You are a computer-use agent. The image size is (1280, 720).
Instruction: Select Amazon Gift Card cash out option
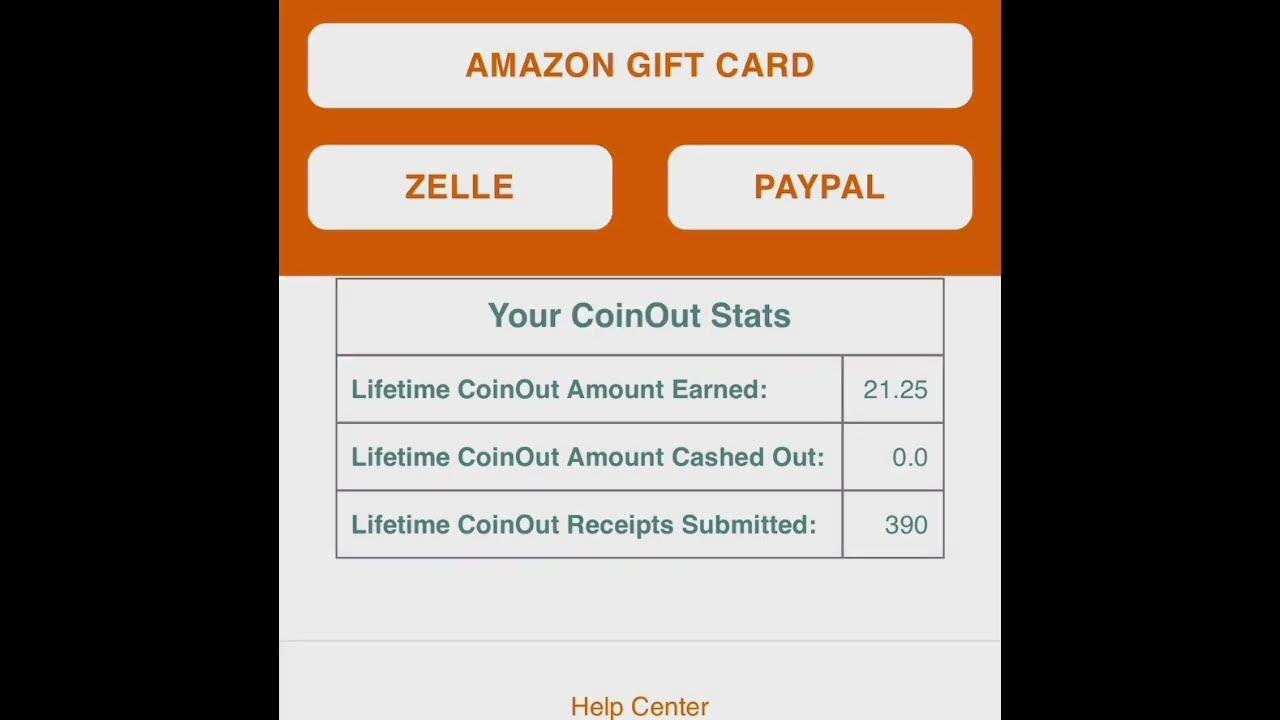click(x=640, y=65)
